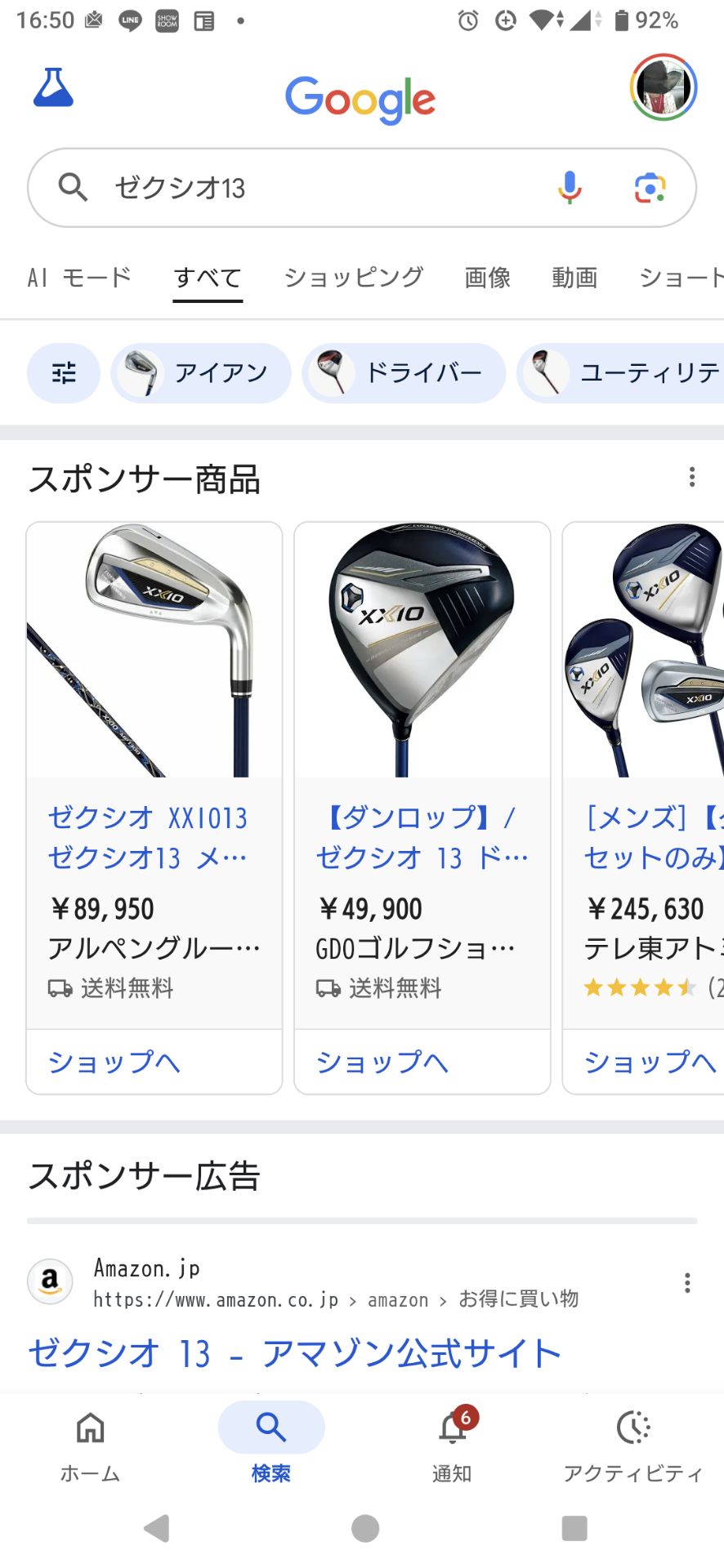Select the アイアン filter chip
724x1568 pixels.
(201, 373)
